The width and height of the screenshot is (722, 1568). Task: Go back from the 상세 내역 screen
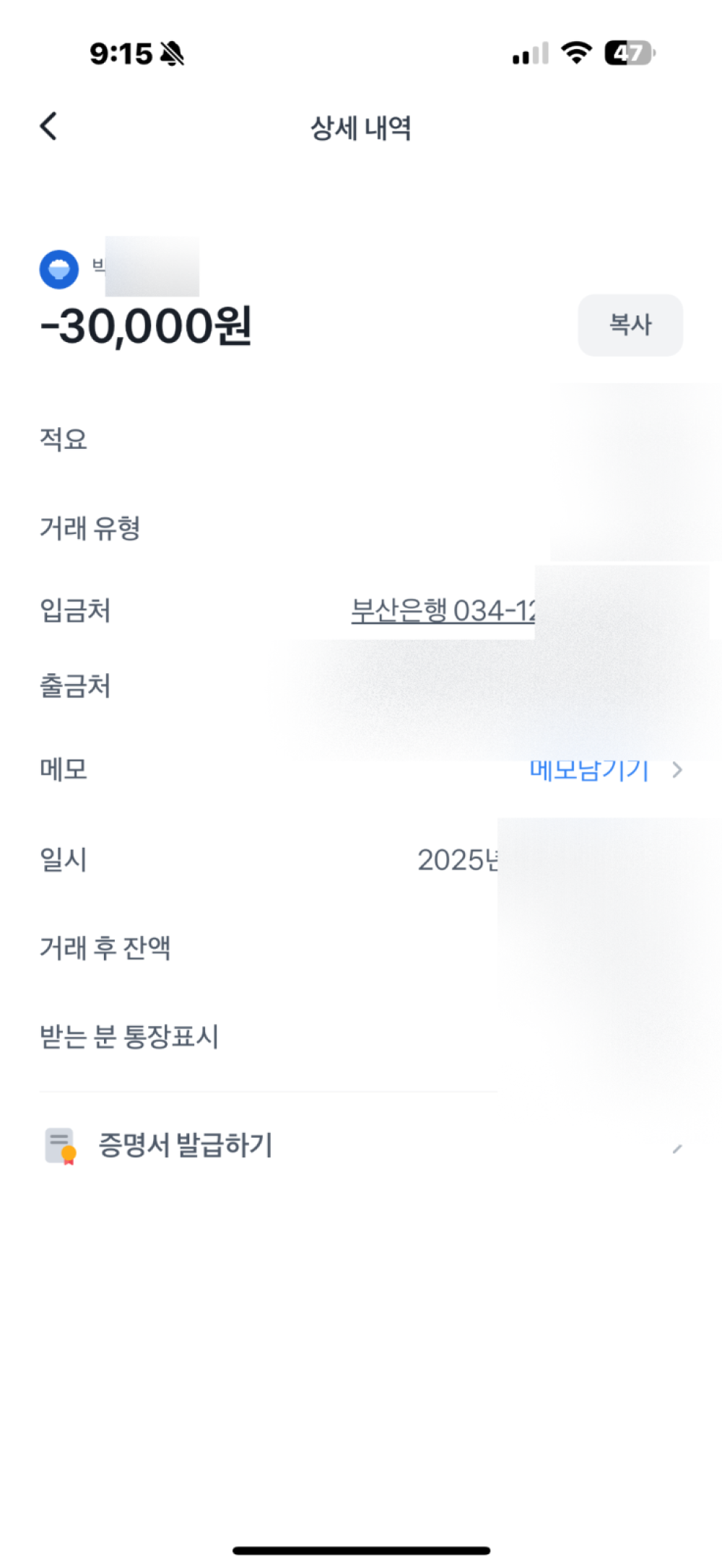coord(48,126)
